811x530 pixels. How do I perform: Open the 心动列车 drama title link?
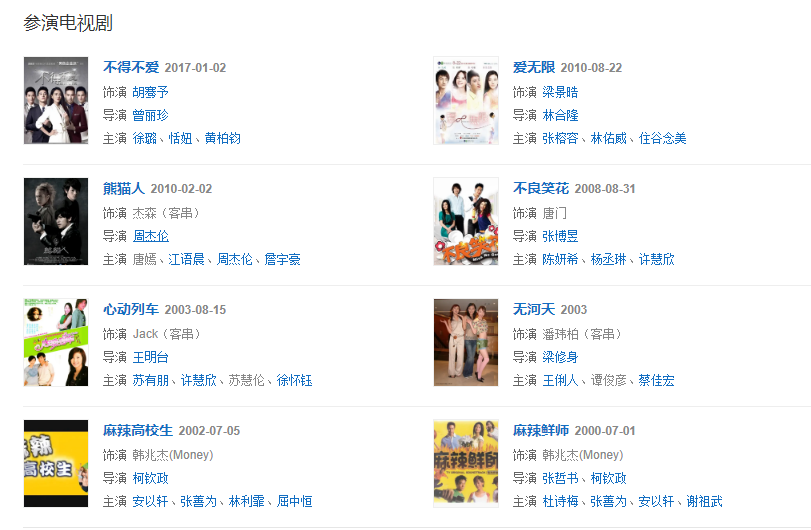coord(131,309)
